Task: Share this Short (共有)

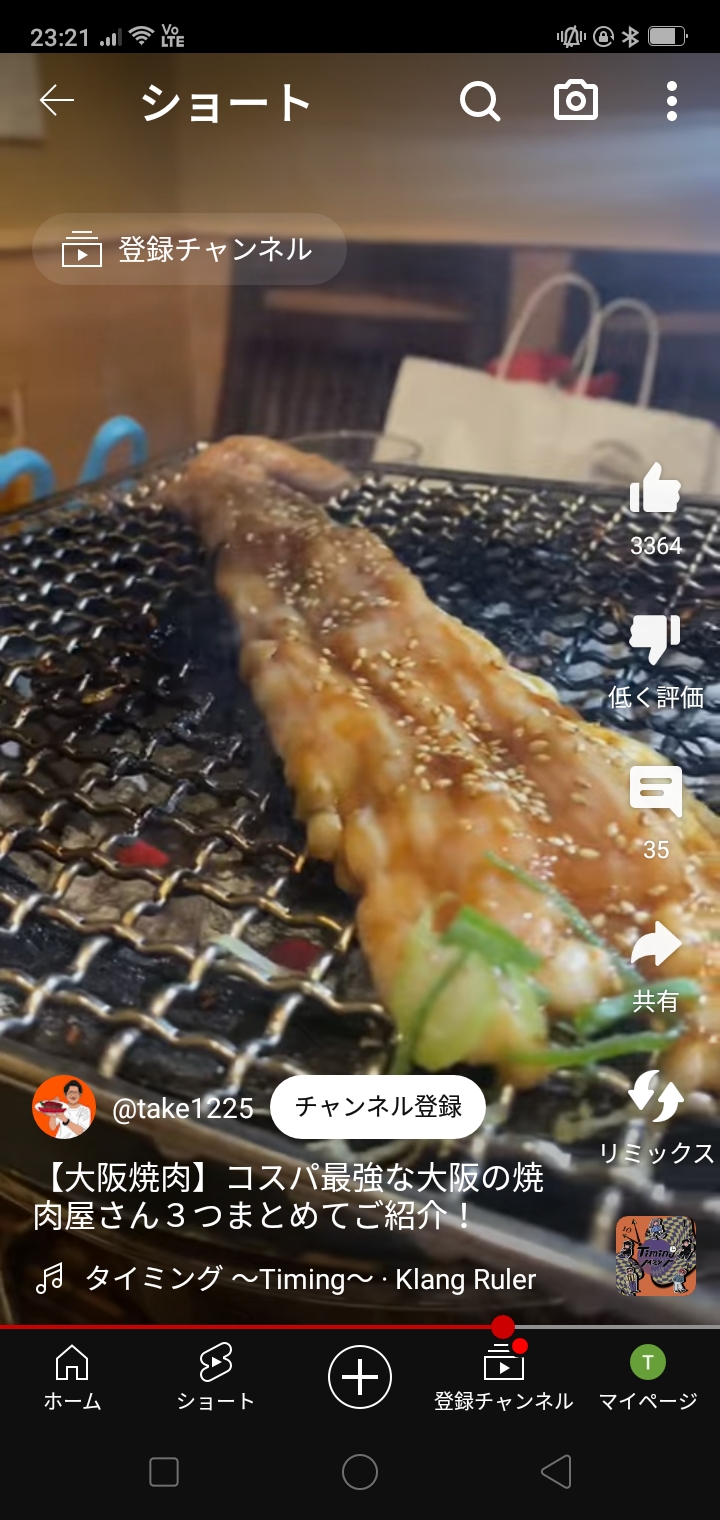Action: 656,945
